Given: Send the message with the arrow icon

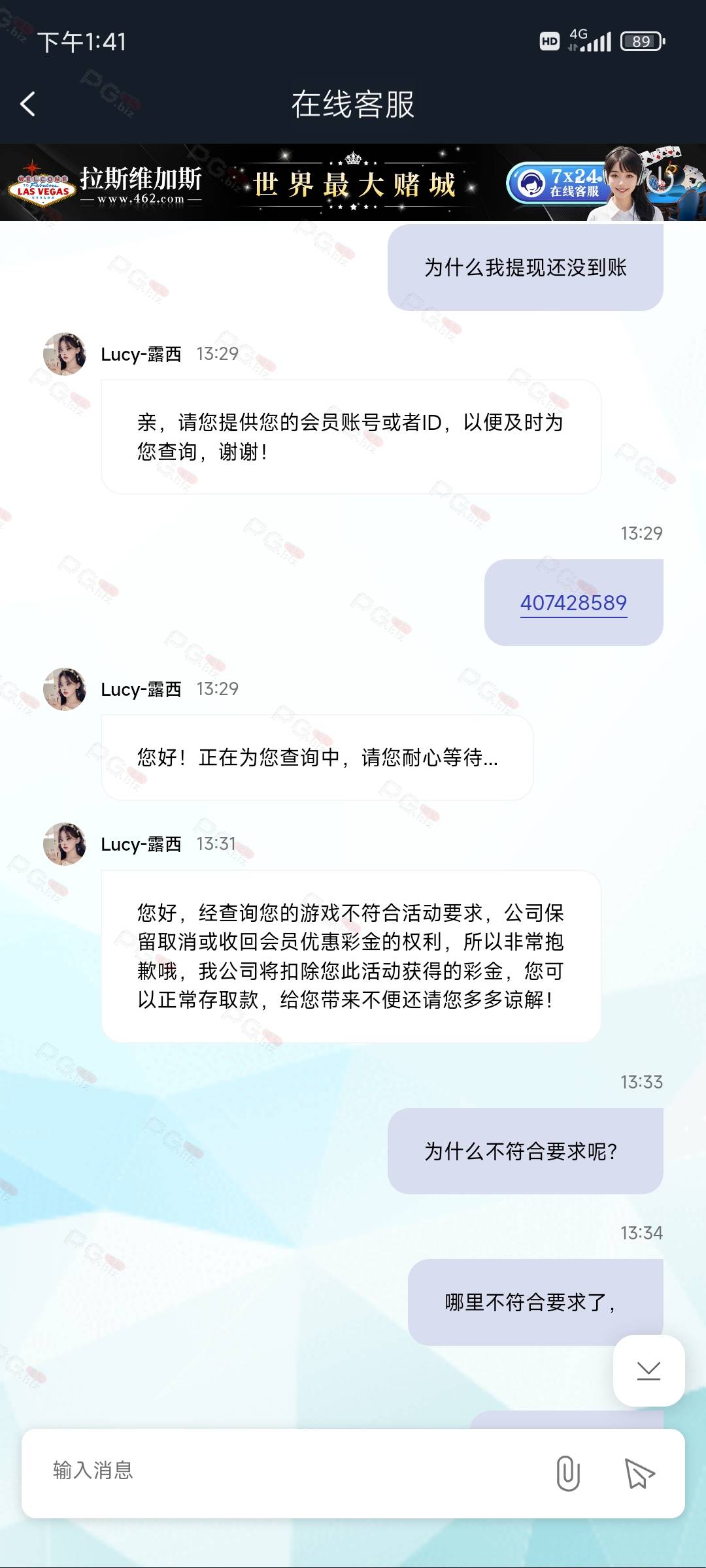Looking at the screenshot, I should pyautogui.click(x=639, y=1473).
